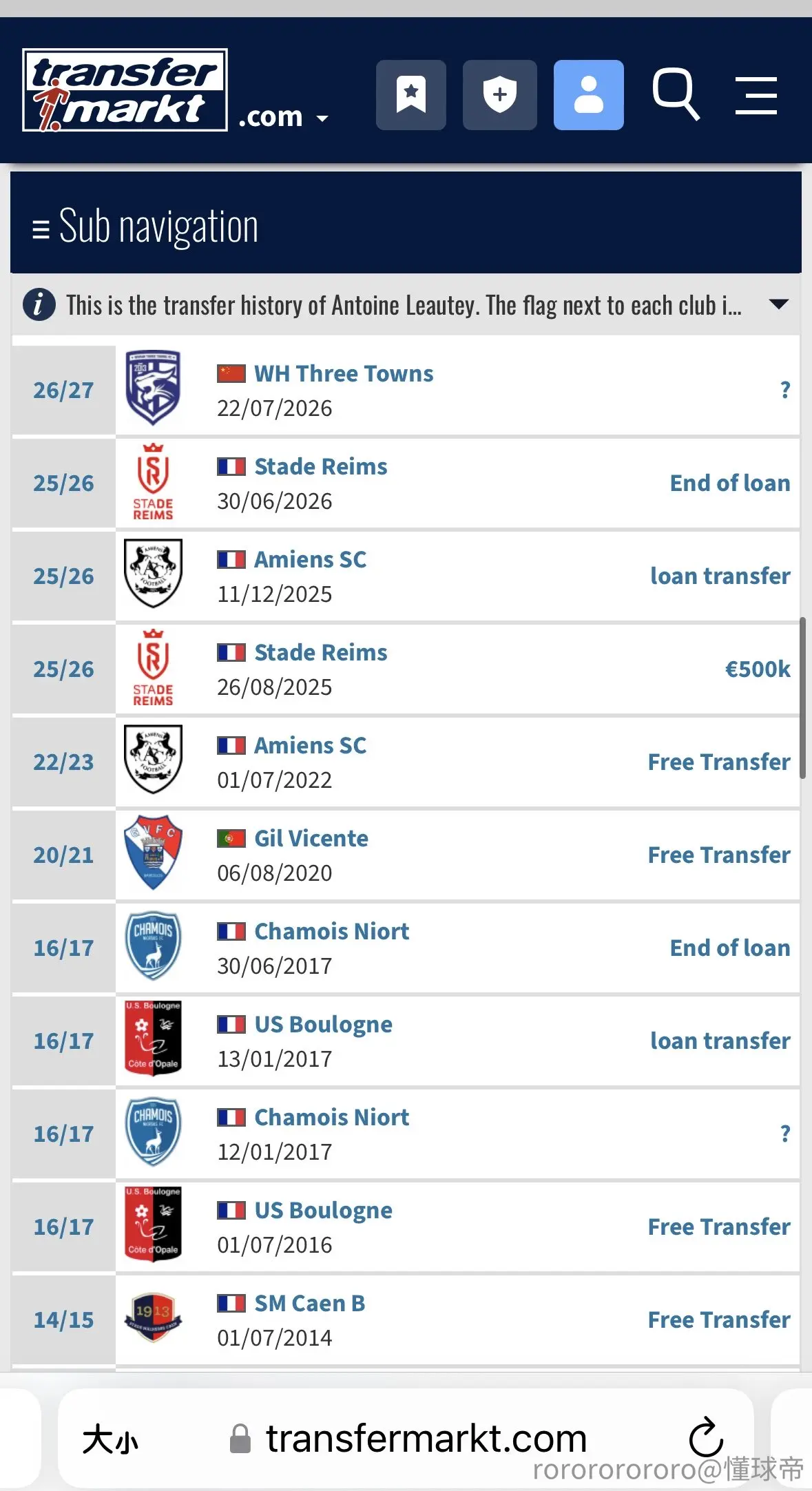
Task: Tap the transfermarkt.com address bar
Action: click(x=406, y=1438)
